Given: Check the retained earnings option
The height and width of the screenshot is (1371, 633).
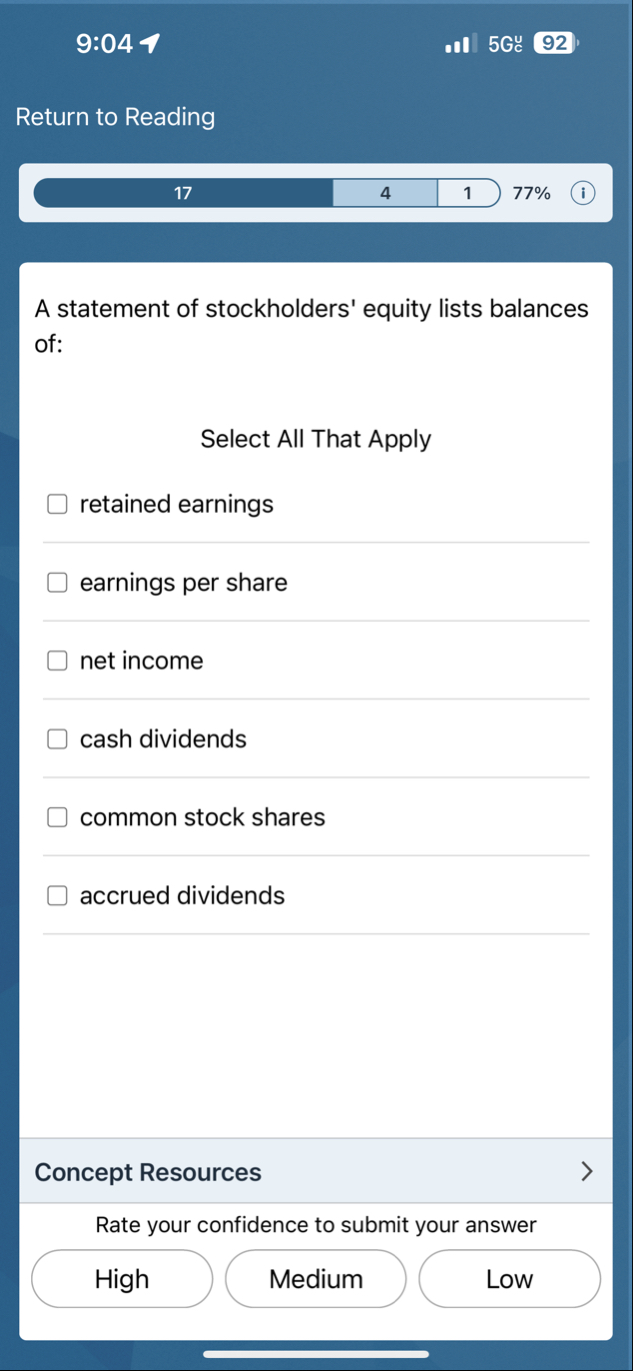Looking at the screenshot, I should pos(58,504).
